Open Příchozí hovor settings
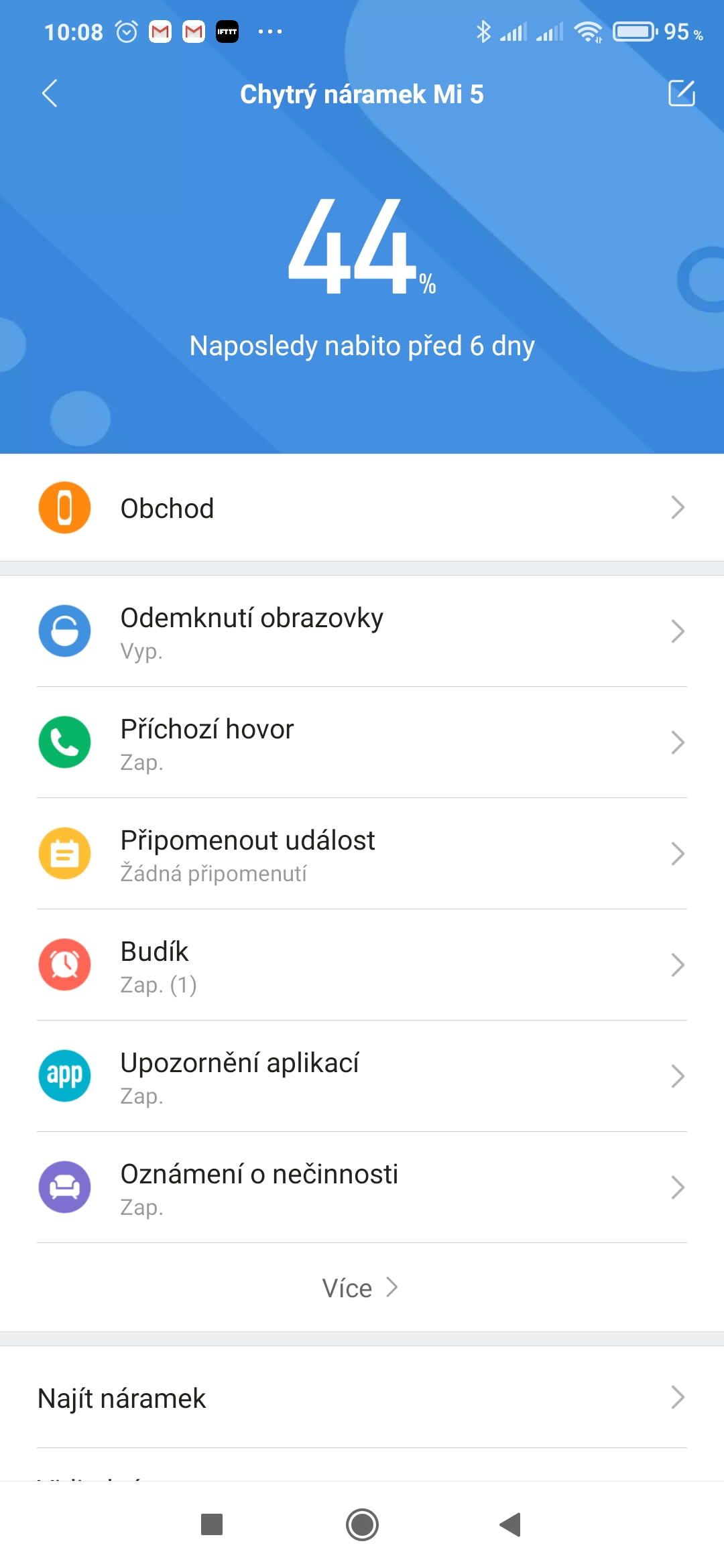724x1568 pixels. 362,742
